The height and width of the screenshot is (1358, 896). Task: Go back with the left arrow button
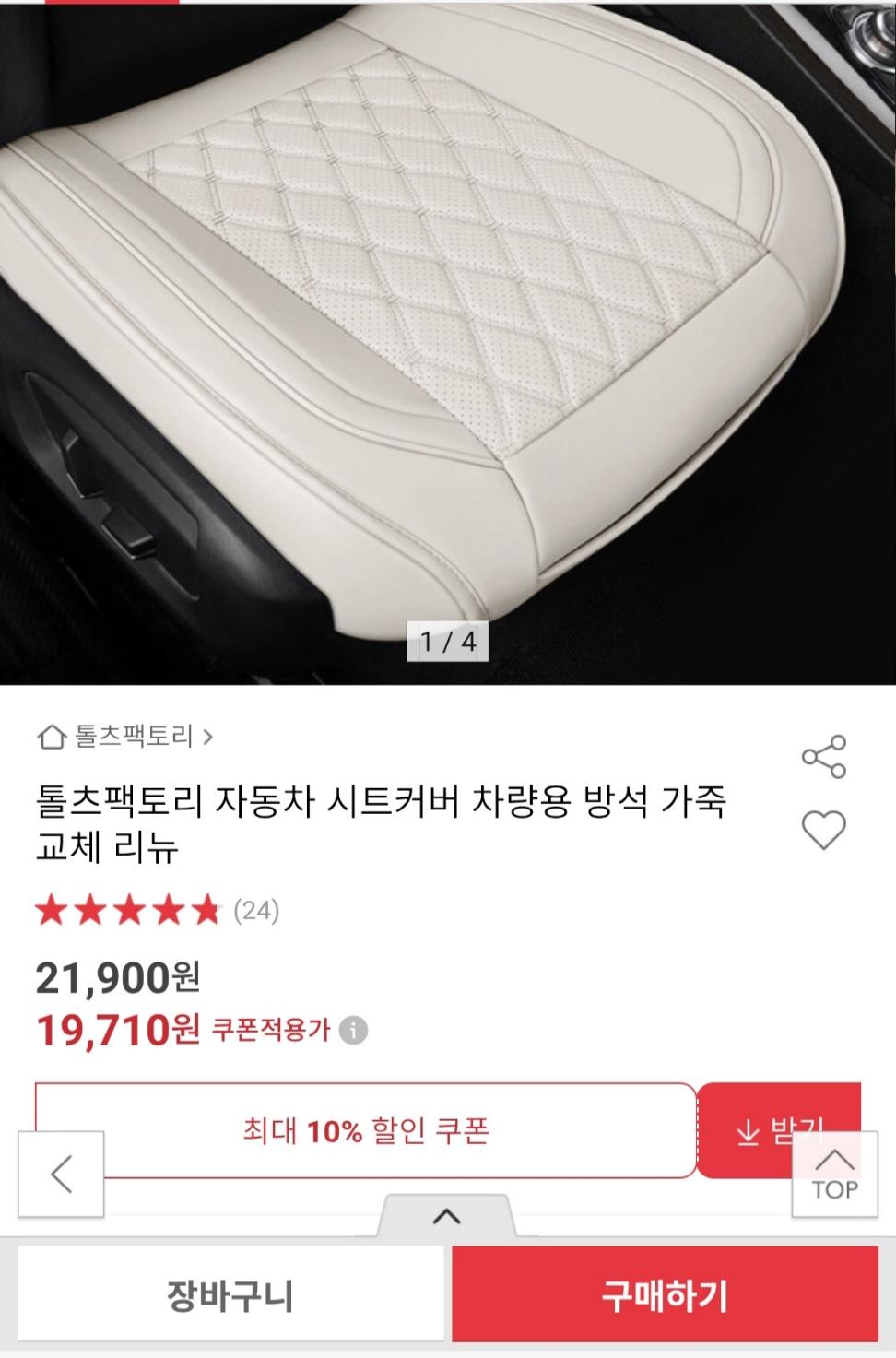tap(62, 1175)
